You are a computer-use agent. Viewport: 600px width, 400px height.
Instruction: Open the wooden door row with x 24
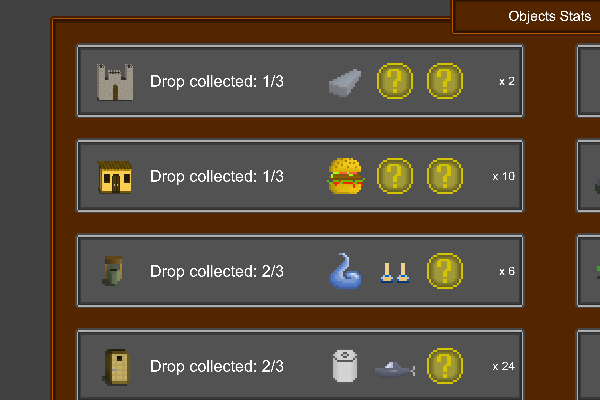pyautogui.click(x=300, y=365)
